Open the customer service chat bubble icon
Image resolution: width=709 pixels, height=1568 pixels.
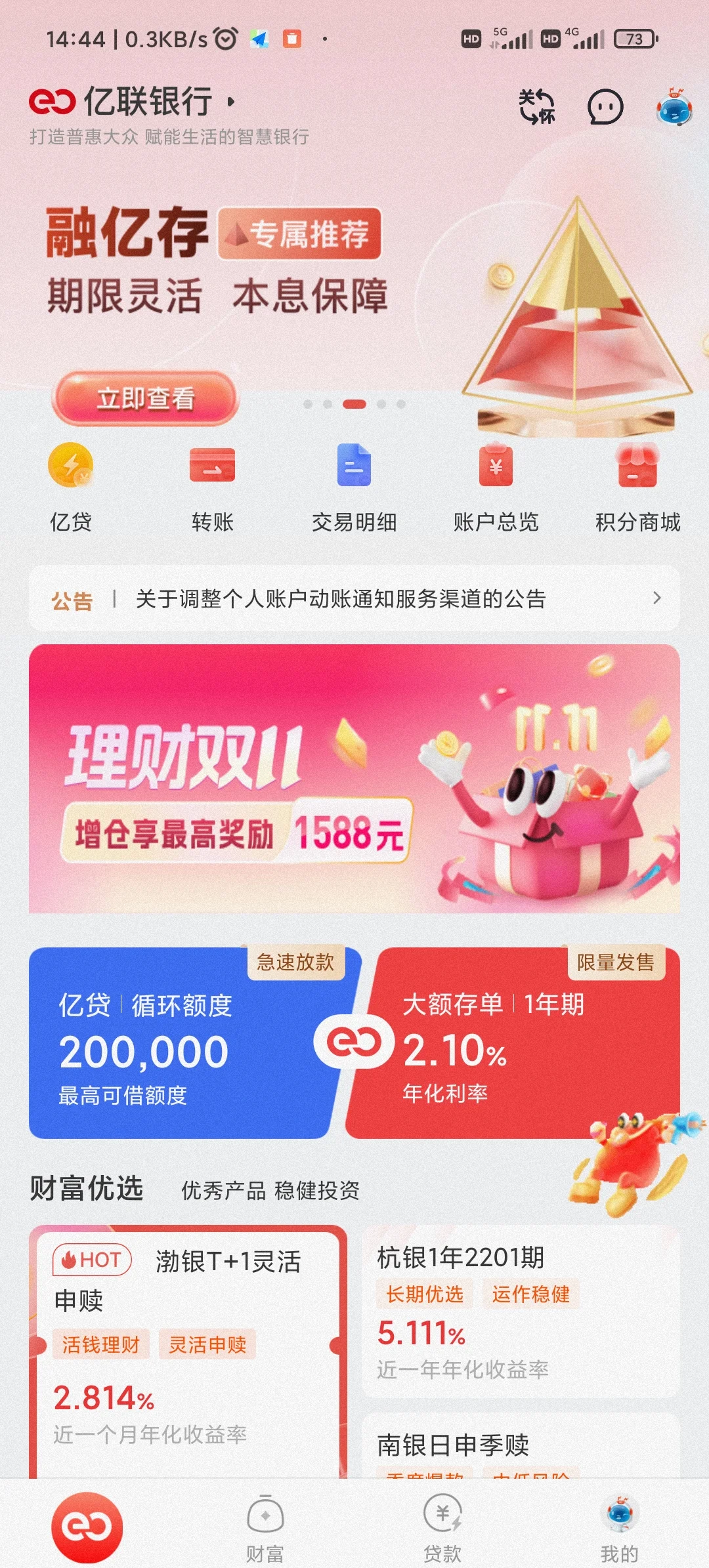point(605,106)
